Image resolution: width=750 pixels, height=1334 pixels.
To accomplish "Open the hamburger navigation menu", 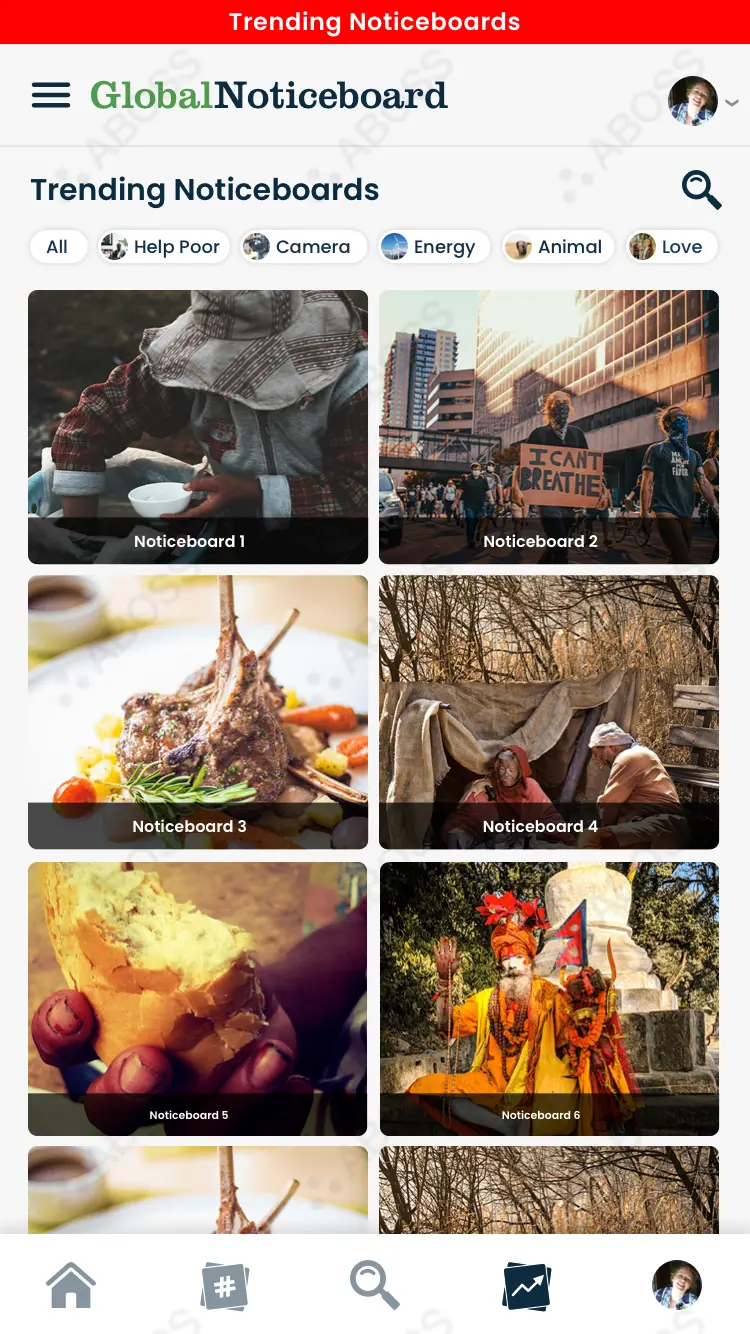I will pyautogui.click(x=50, y=95).
